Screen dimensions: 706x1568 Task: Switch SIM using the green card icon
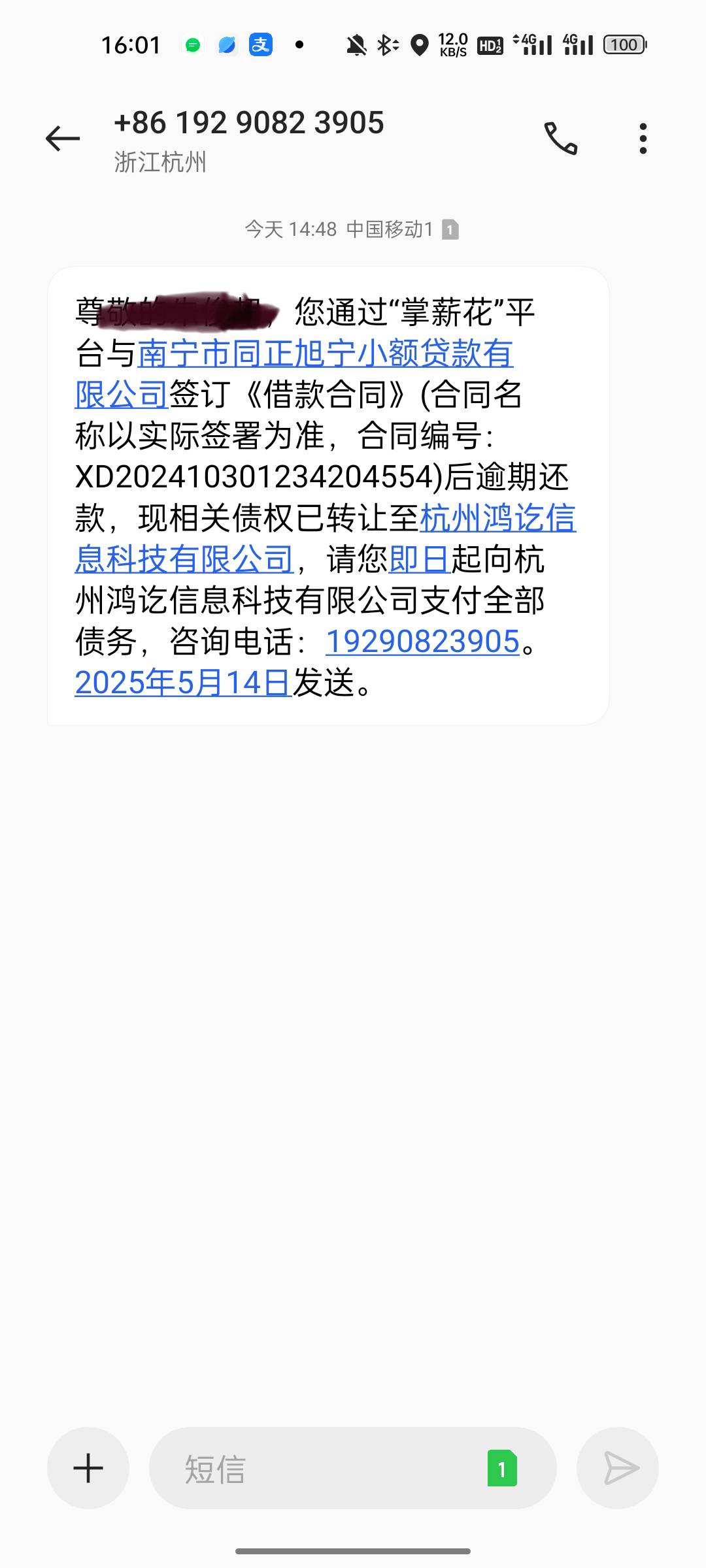coord(502,1468)
